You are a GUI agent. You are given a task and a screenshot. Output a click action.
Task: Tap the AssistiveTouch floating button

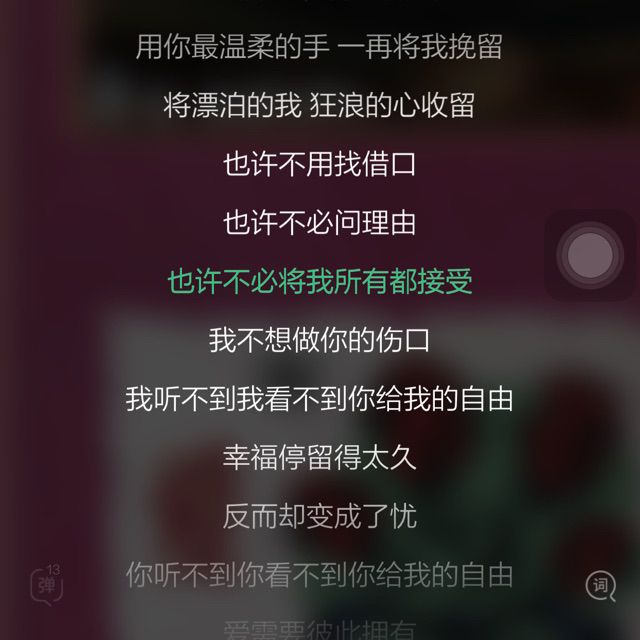point(590,257)
